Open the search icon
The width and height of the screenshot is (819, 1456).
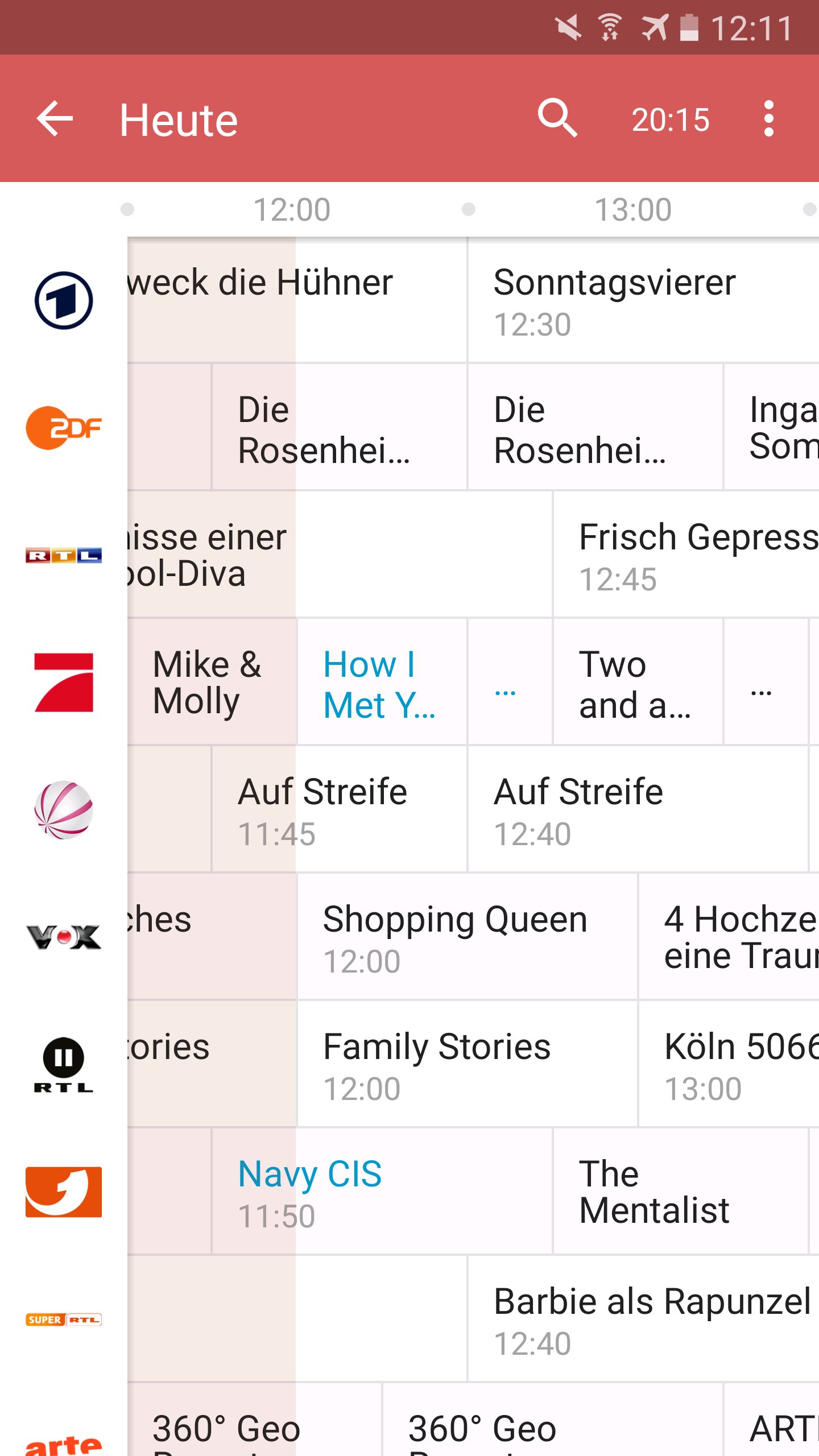pyautogui.click(x=557, y=119)
